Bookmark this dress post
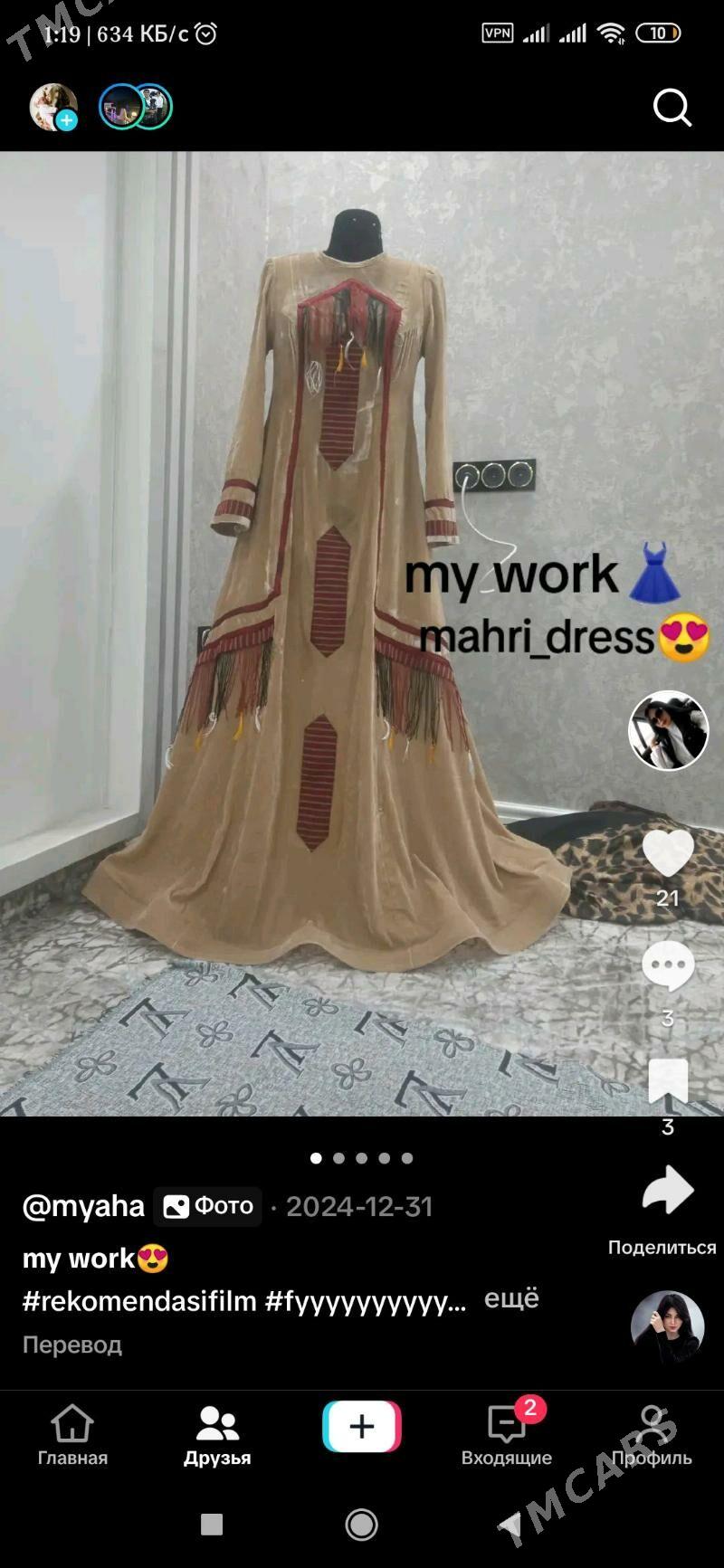Viewport: 724px width, 1568px height. click(668, 1080)
